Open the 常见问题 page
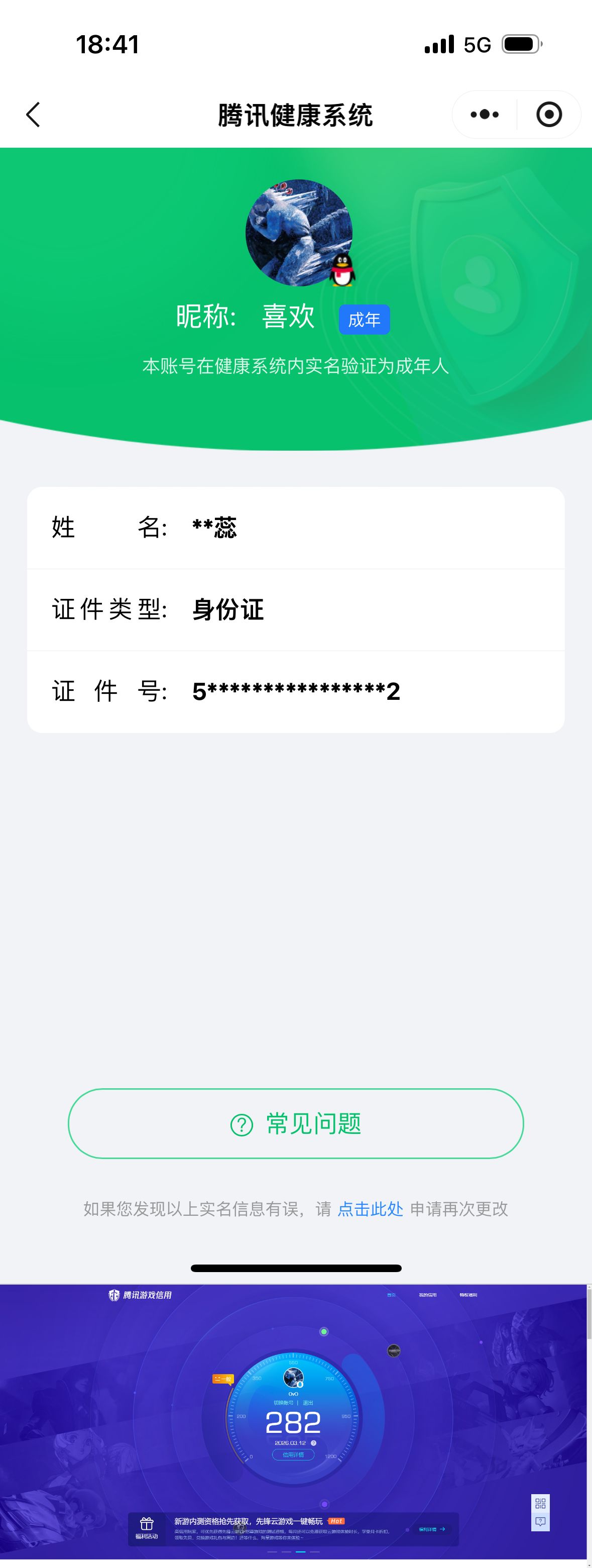Viewport: 592px width, 1568px height. [296, 1124]
